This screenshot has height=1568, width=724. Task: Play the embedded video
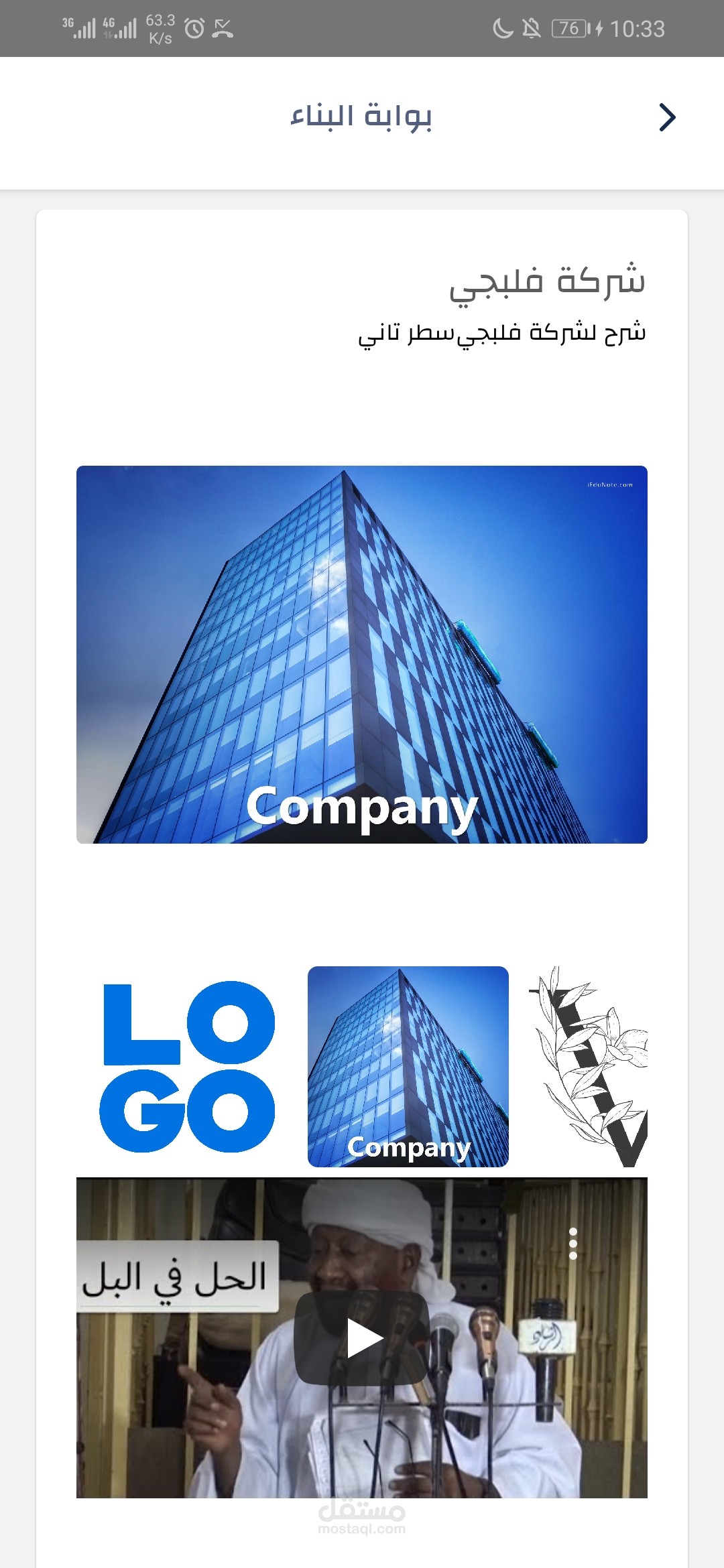[x=362, y=1338]
